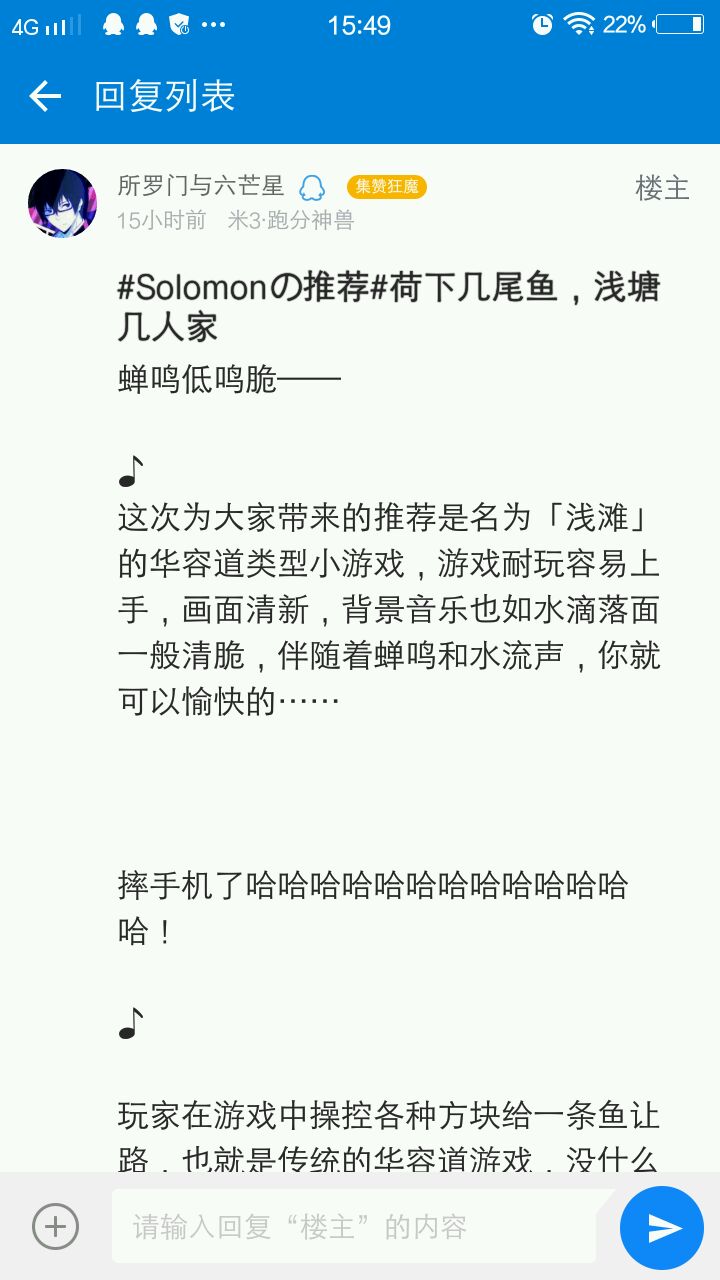Focus the reply to 楼主 input field

pyautogui.click(x=355, y=1226)
